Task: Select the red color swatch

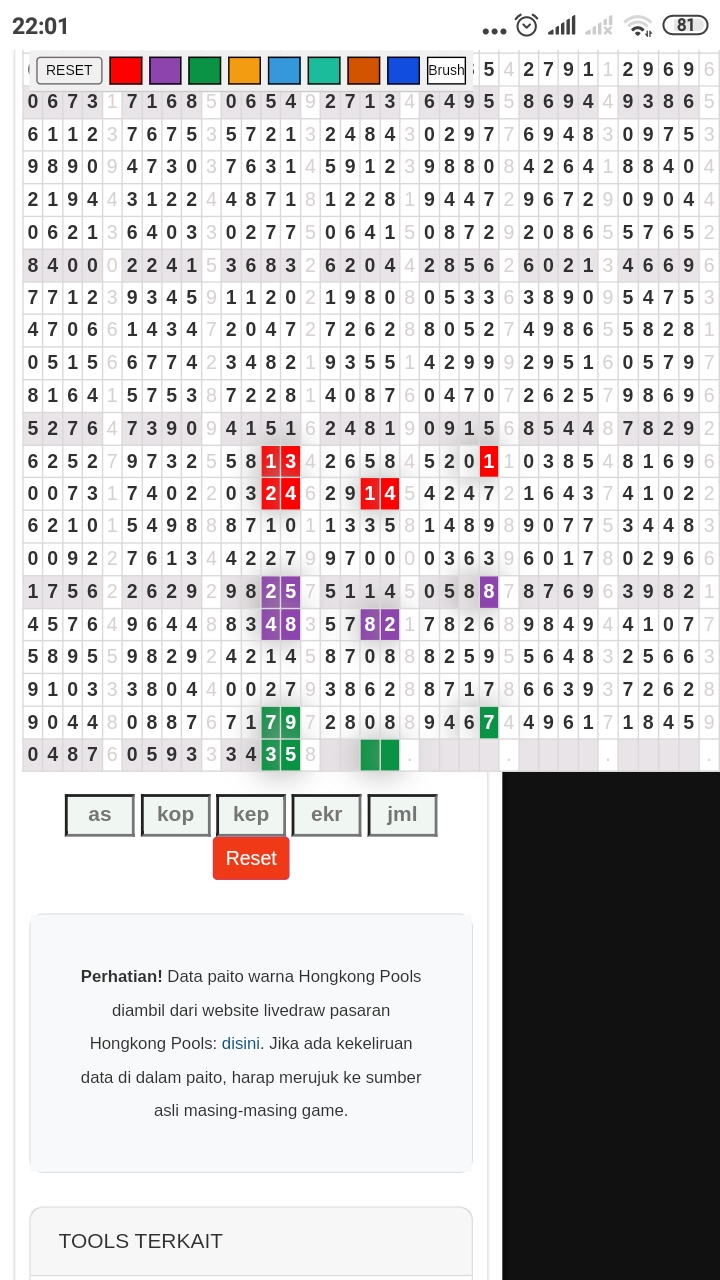Action: (x=126, y=70)
